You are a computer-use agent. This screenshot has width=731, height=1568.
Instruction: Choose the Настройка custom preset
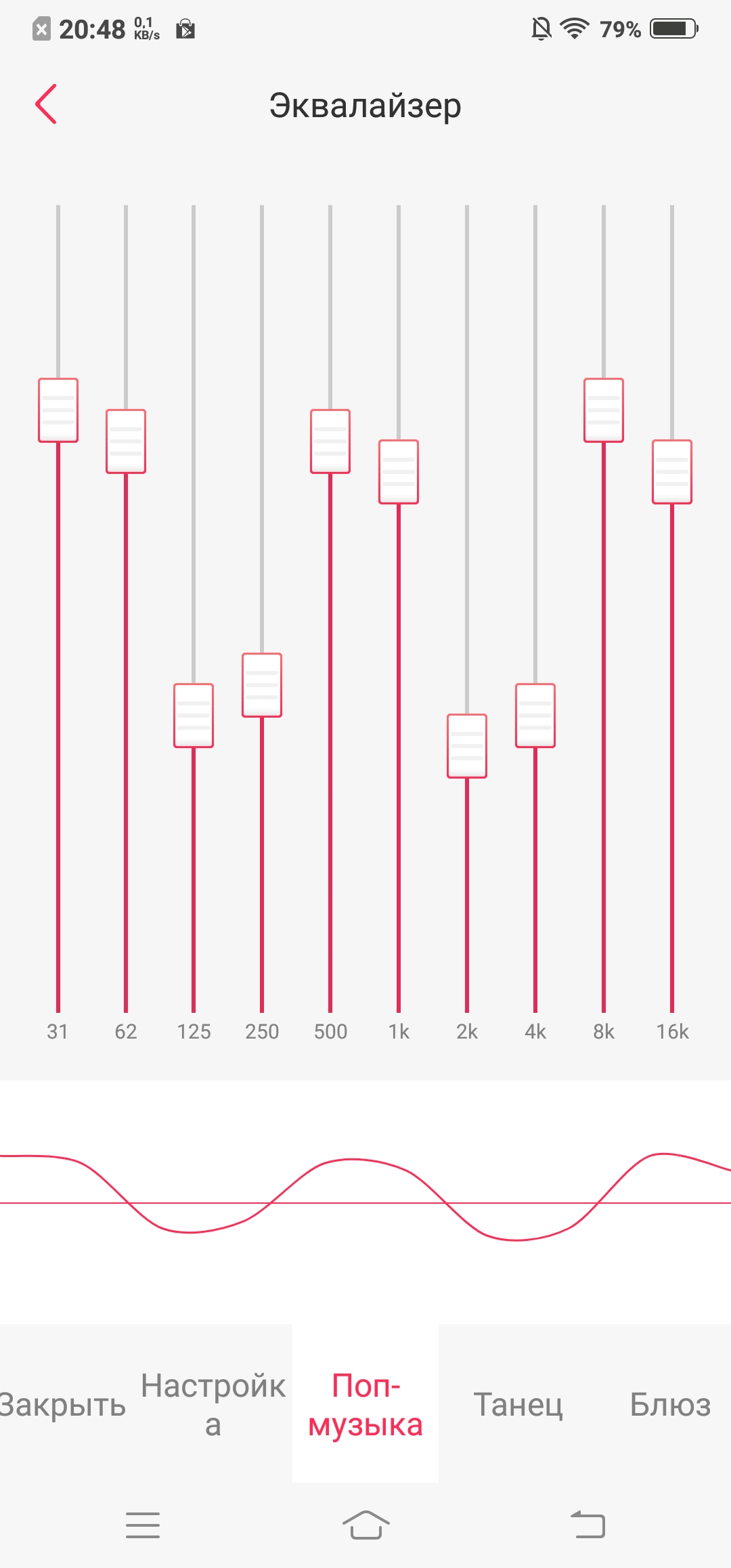213,1405
